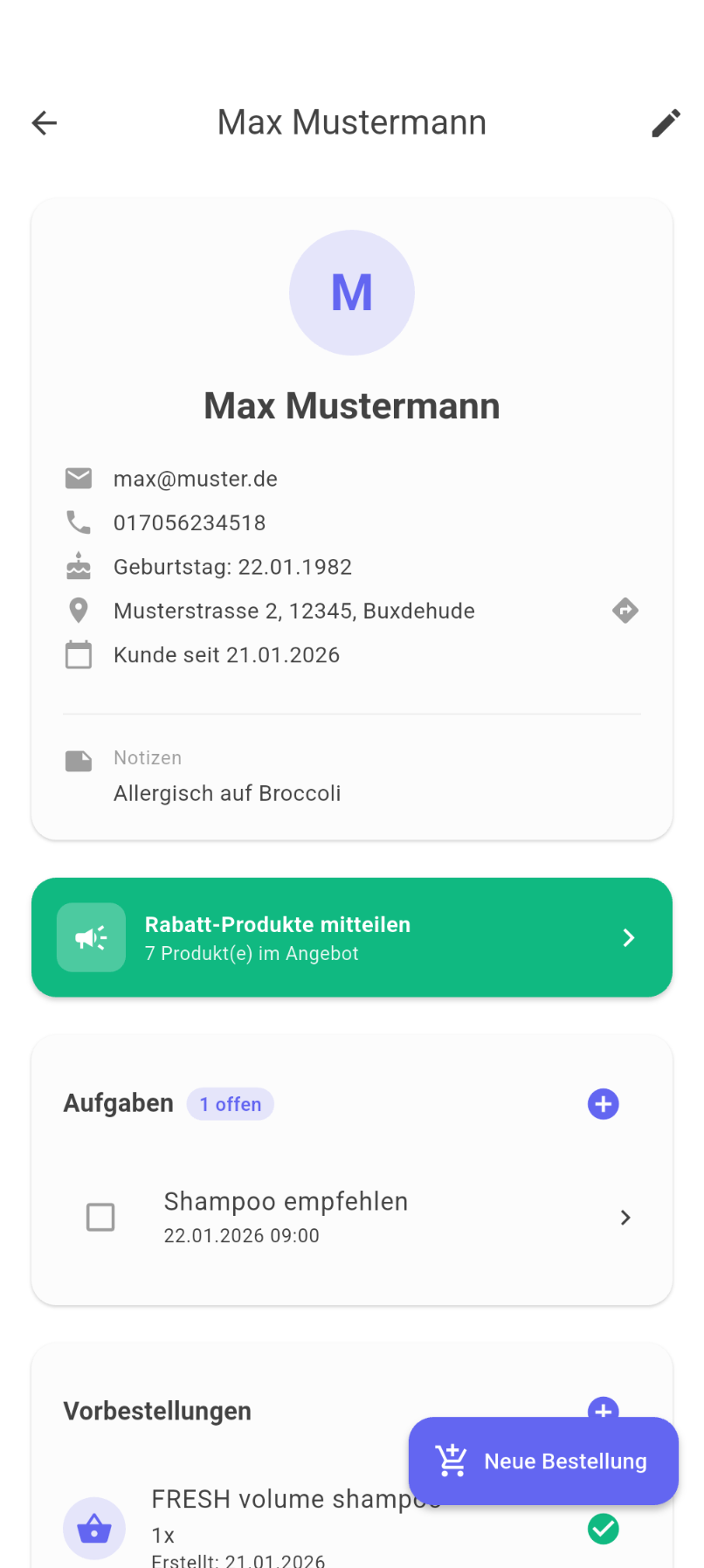Click the location pin icon for the address
This screenshot has width=704, height=1568.
tap(79, 610)
